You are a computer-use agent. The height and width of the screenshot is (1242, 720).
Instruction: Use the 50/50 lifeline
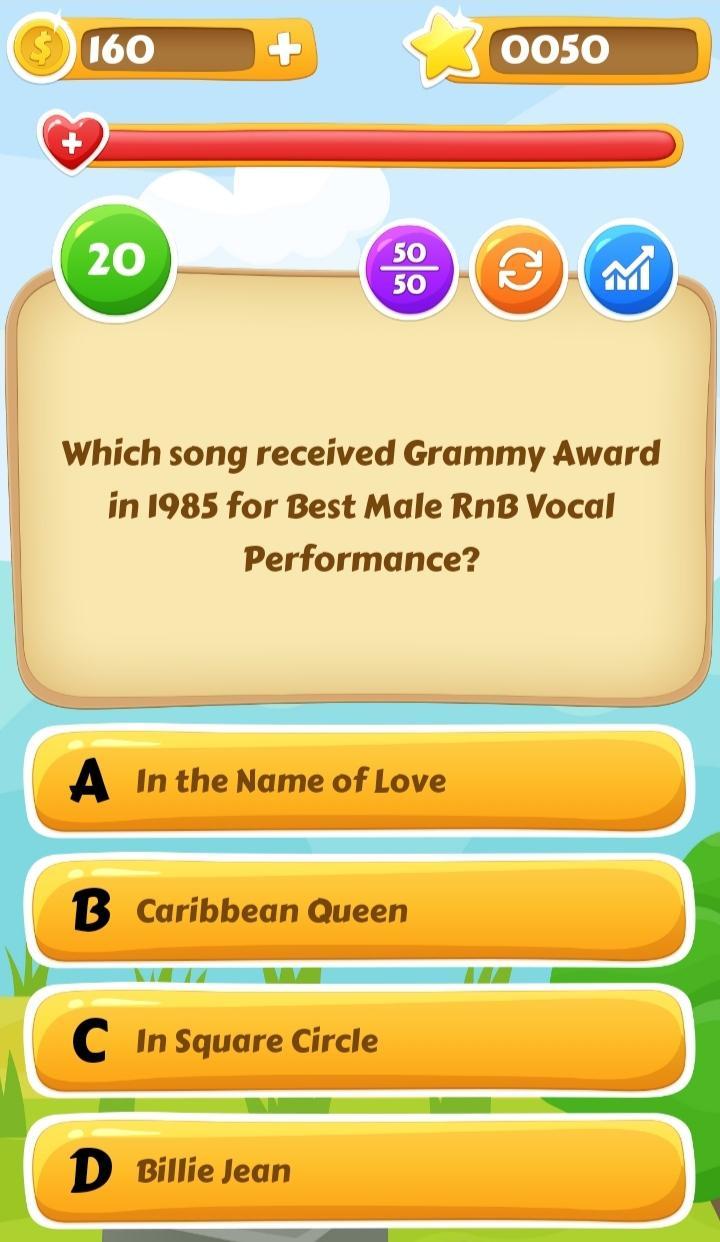pos(409,267)
